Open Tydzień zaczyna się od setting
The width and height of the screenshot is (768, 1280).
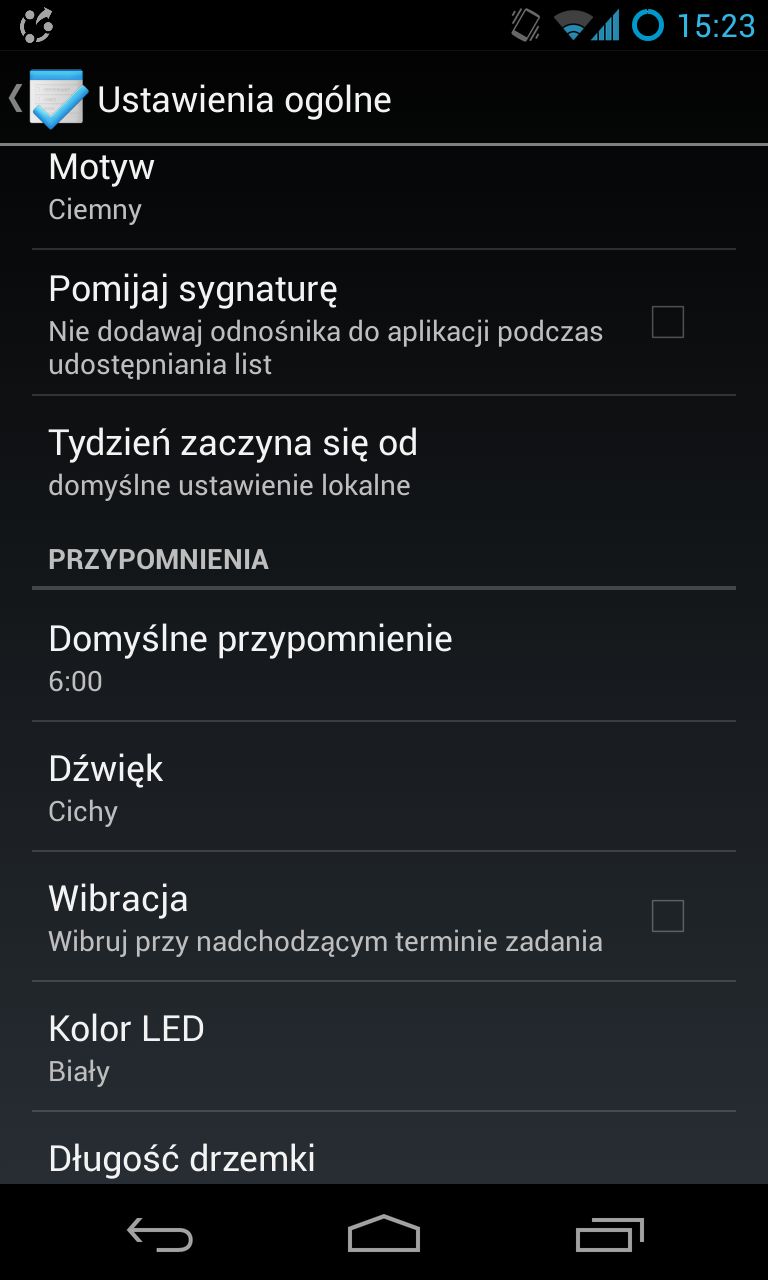pos(384,462)
